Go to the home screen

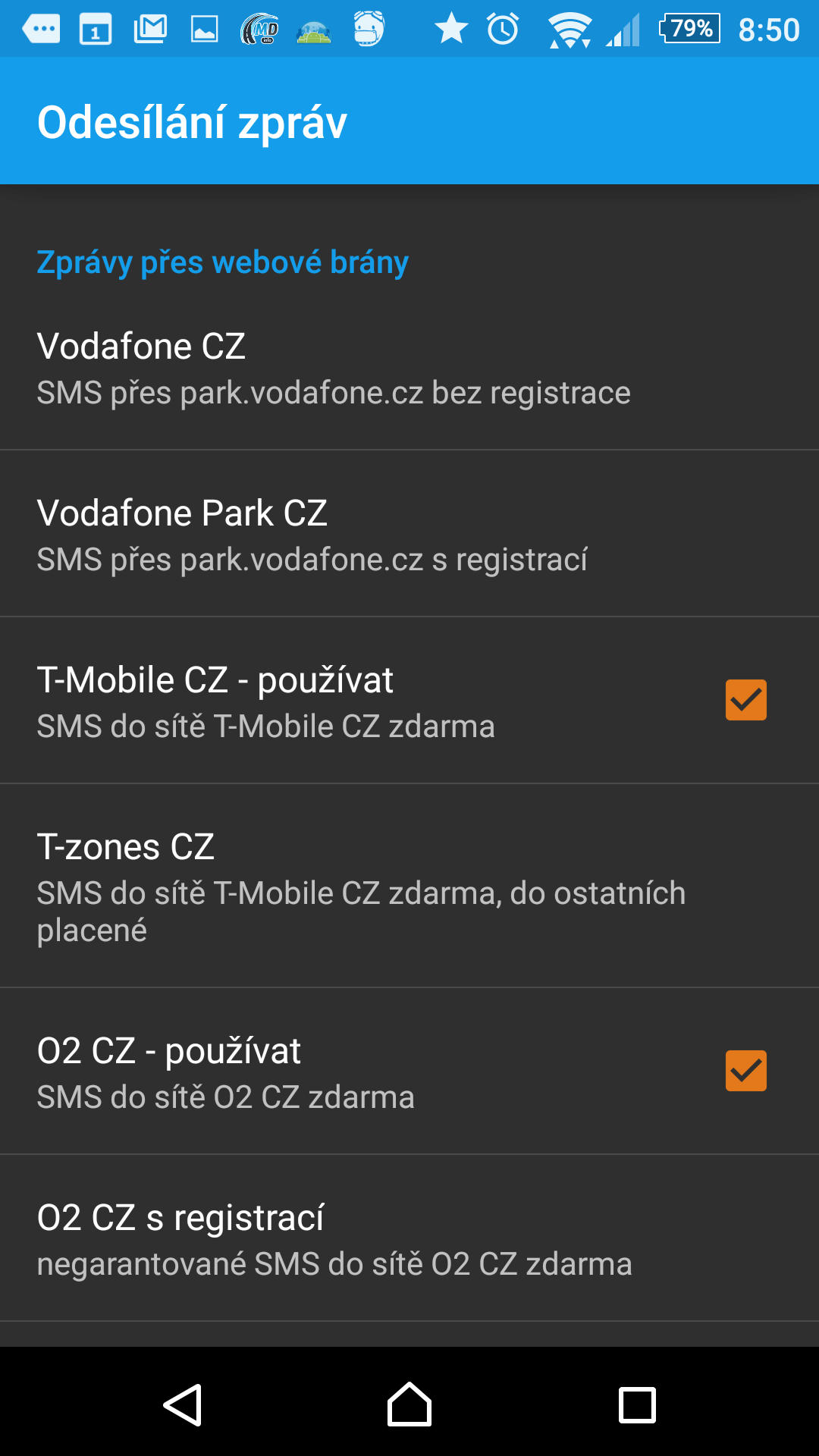pos(409,1404)
